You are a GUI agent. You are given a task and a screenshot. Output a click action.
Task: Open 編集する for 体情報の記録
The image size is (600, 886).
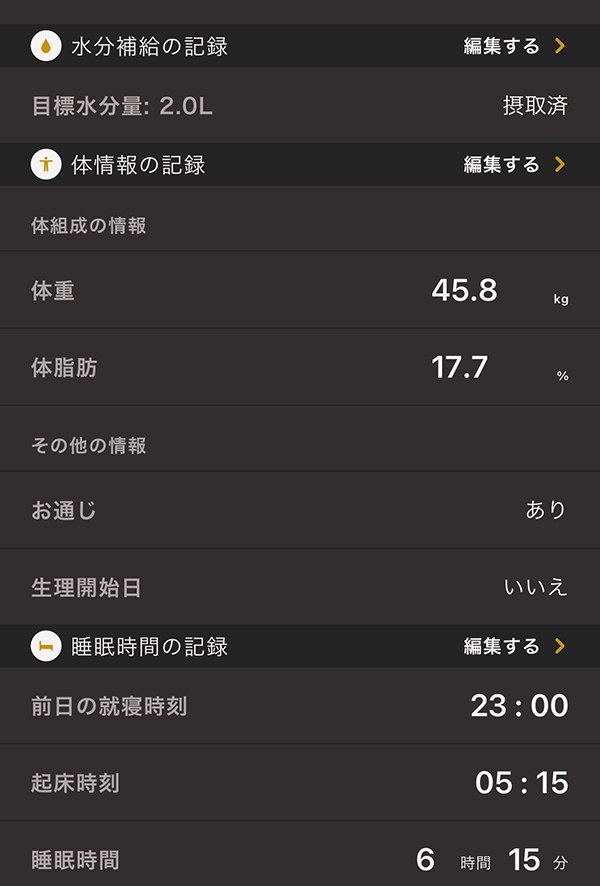514,165
